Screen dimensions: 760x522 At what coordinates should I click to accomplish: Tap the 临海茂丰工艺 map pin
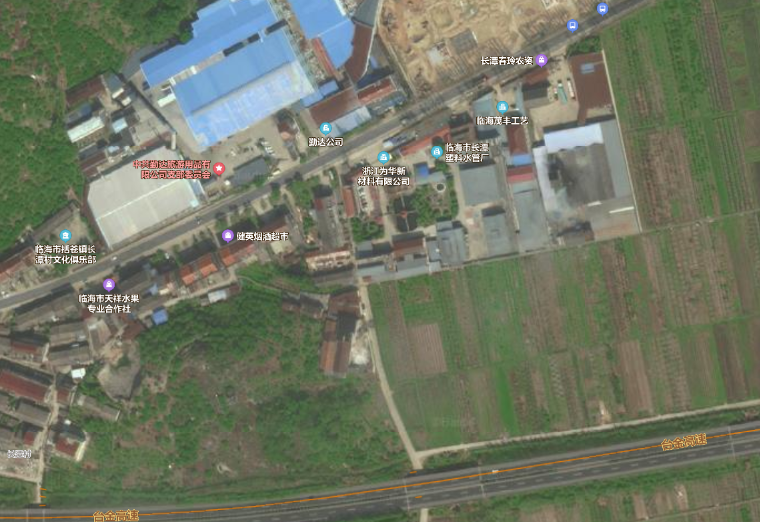pyautogui.click(x=502, y=107)
